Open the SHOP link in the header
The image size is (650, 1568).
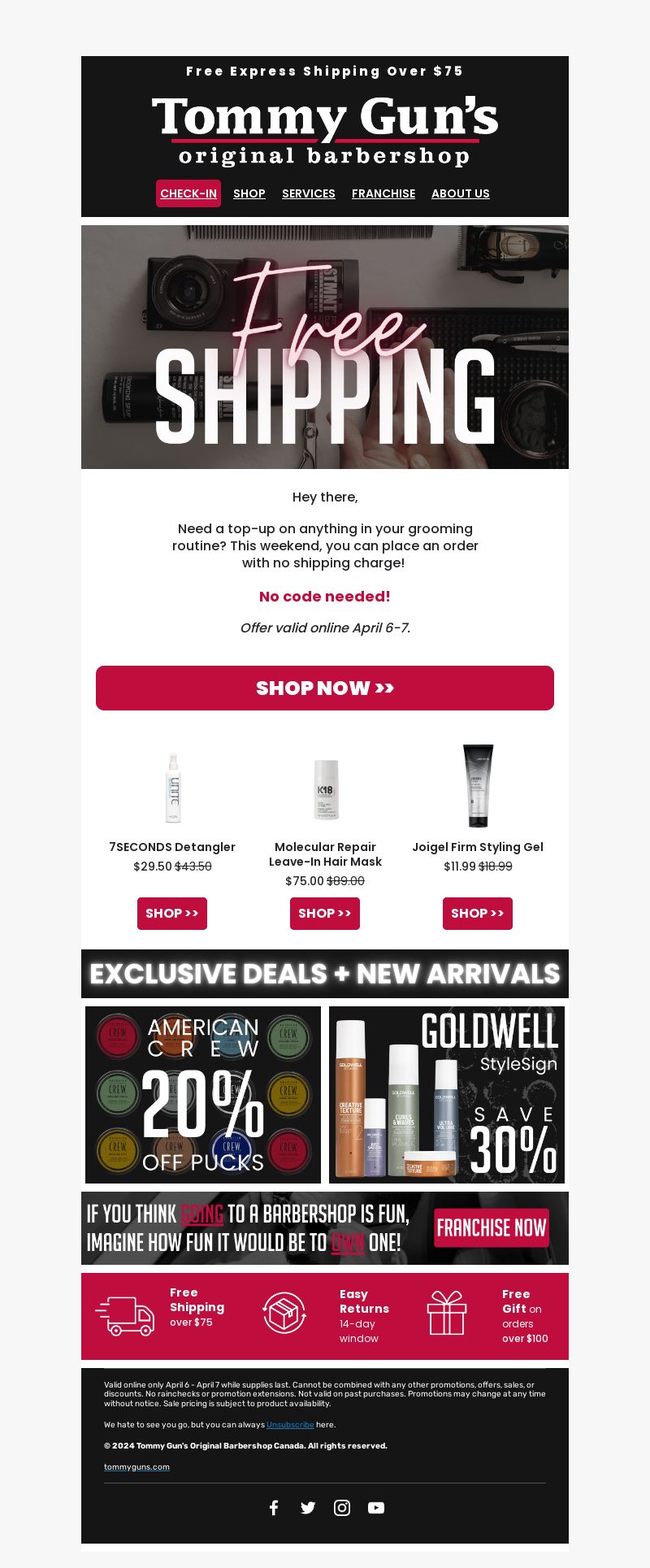249,193
